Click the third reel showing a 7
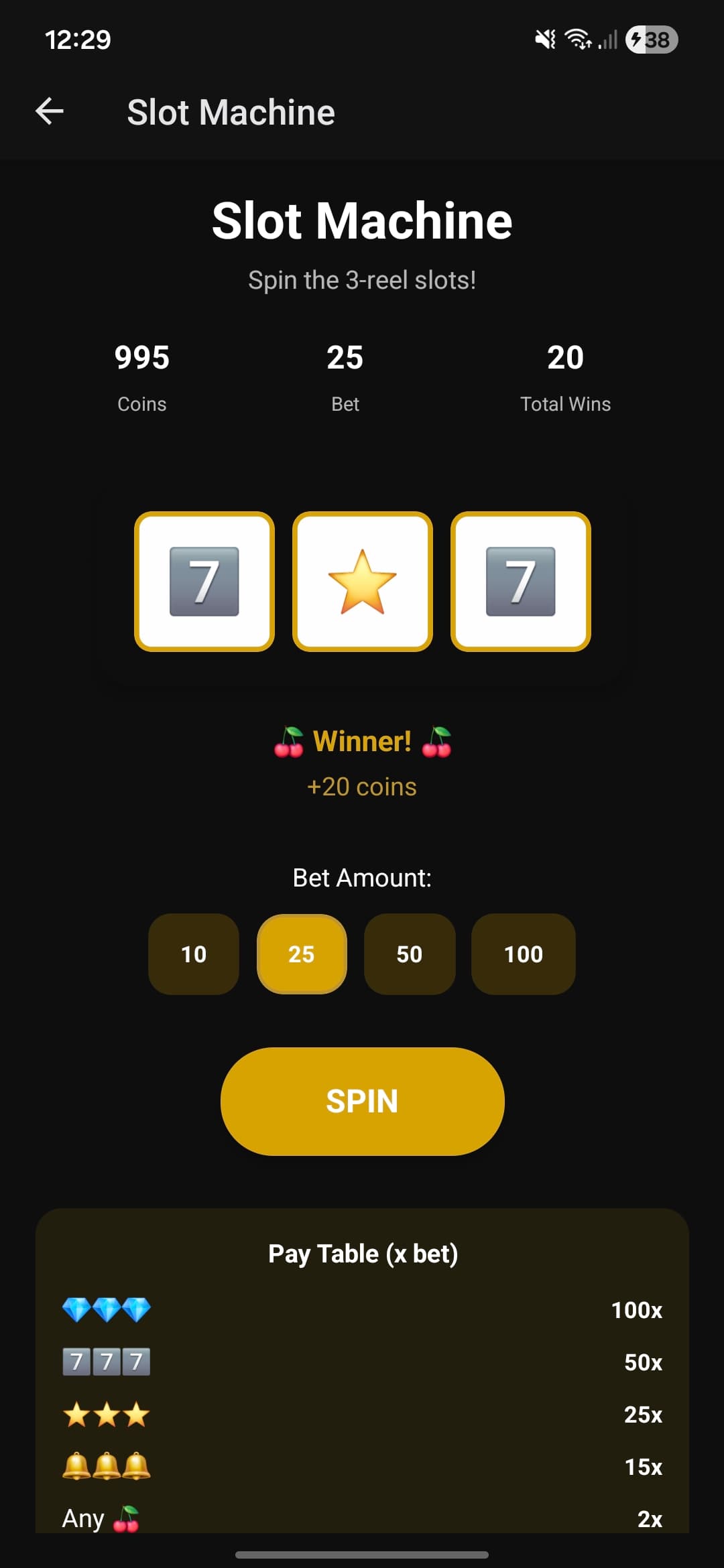This screenshot has width=724, height=1568. click(521, 582)
